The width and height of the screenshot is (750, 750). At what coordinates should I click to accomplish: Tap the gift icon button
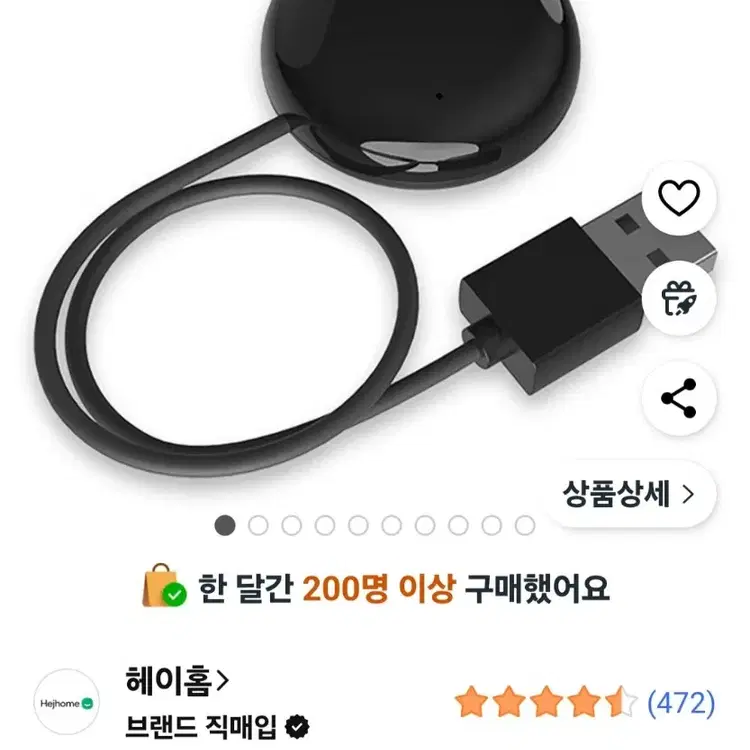coord(679,298)
